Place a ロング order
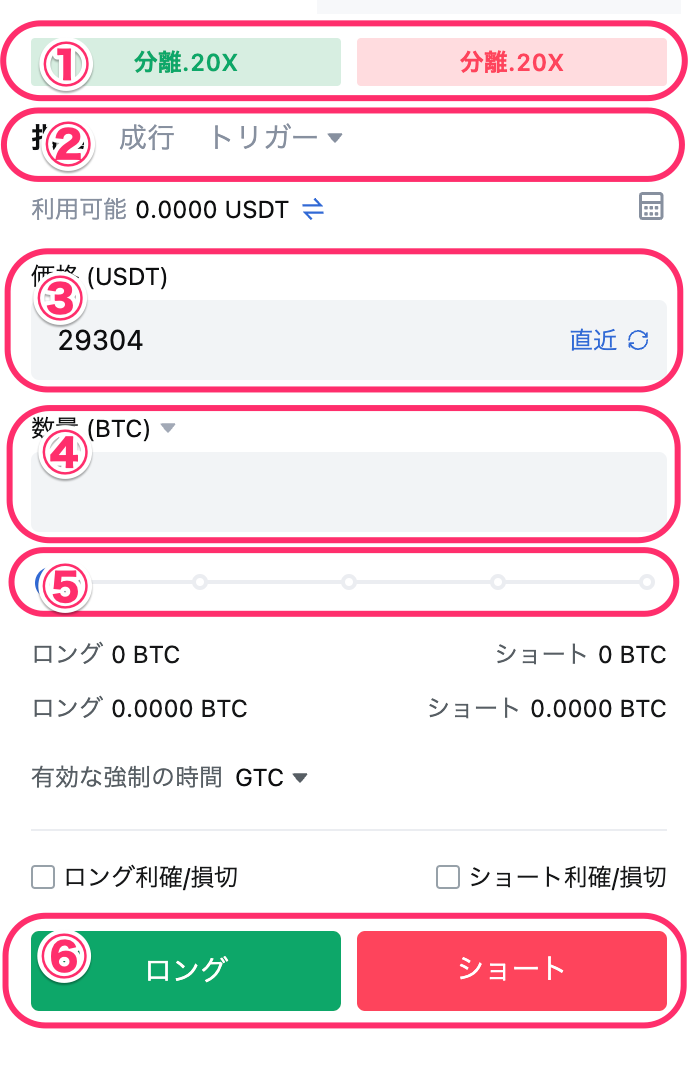688x1076 pixels. click(x=186, y=970)
